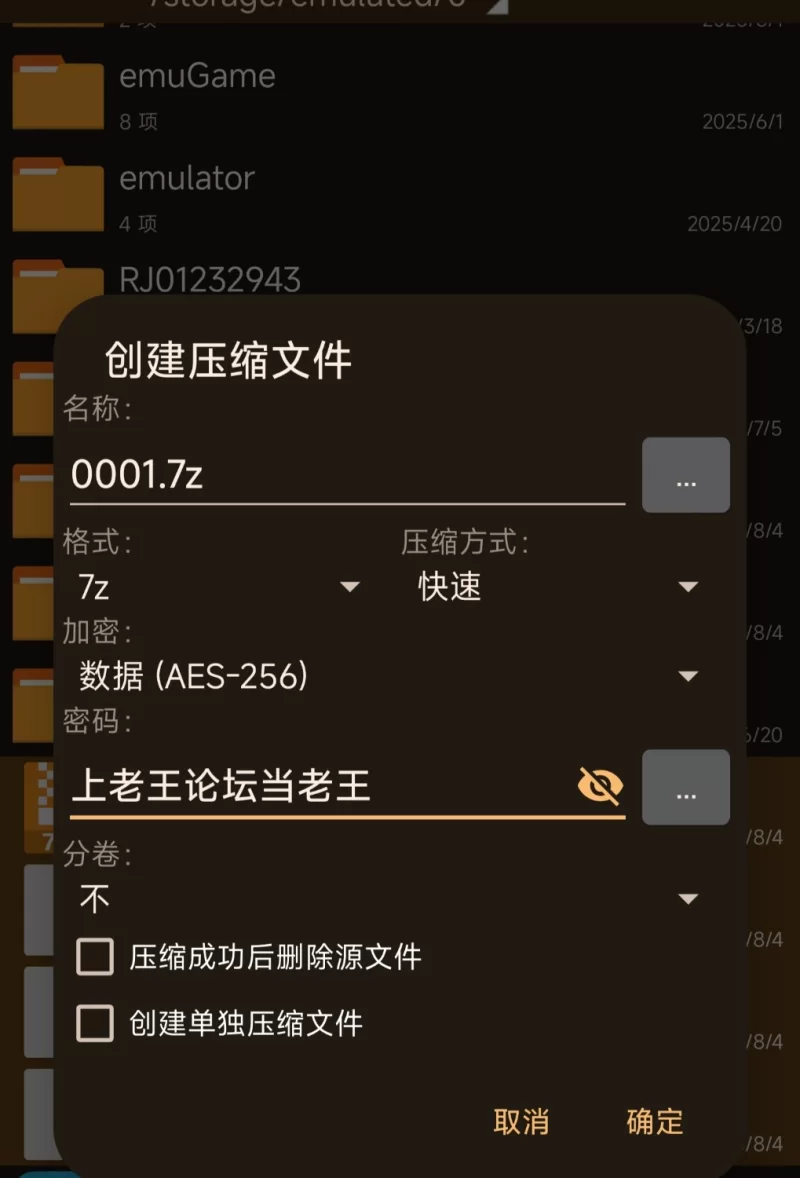The width and height of the screenshot is (800, 1178).
Task: Open the 分卷 split volume dropdown
Action: (x=388, y=899)
